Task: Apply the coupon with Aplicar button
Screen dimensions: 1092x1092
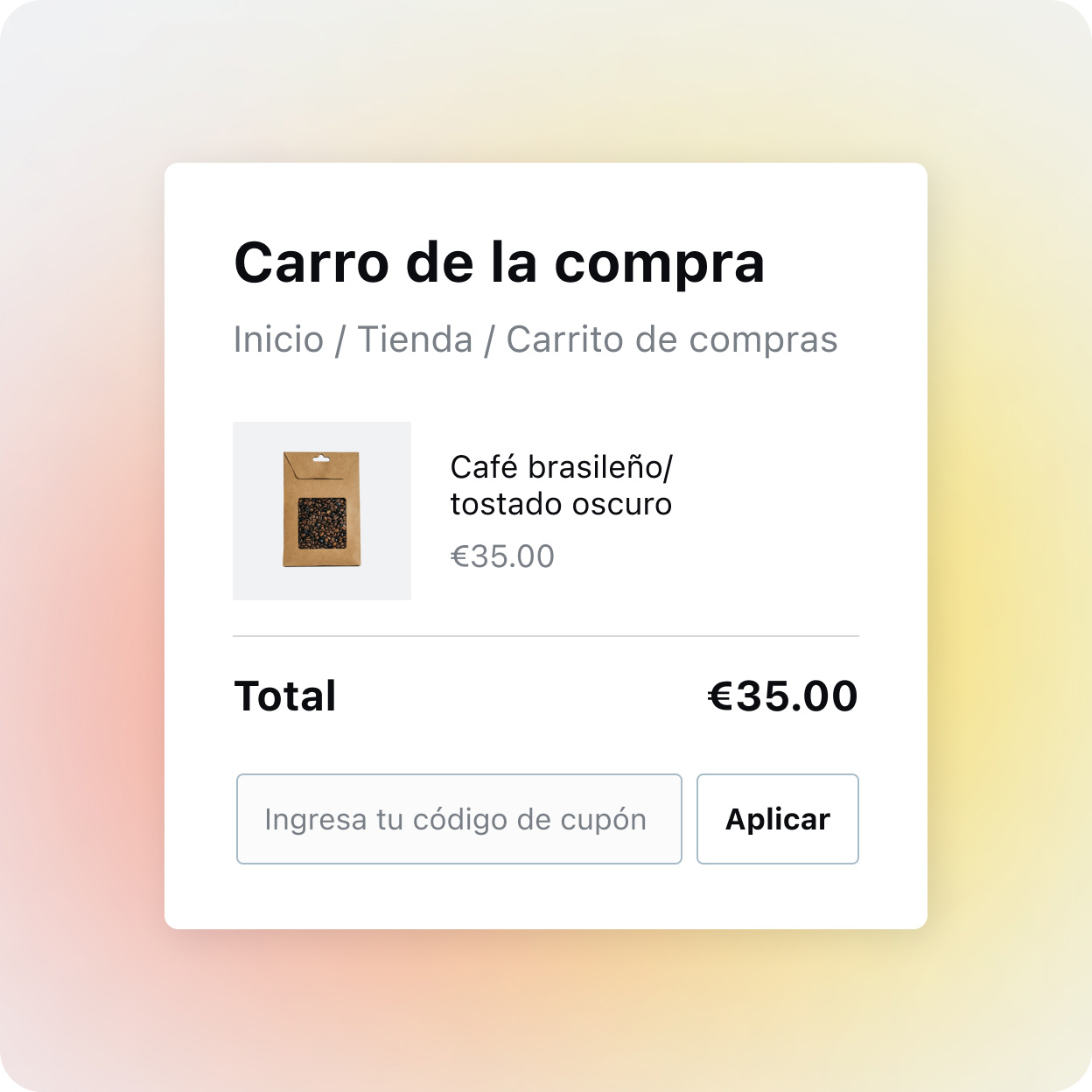Action: 777,819
